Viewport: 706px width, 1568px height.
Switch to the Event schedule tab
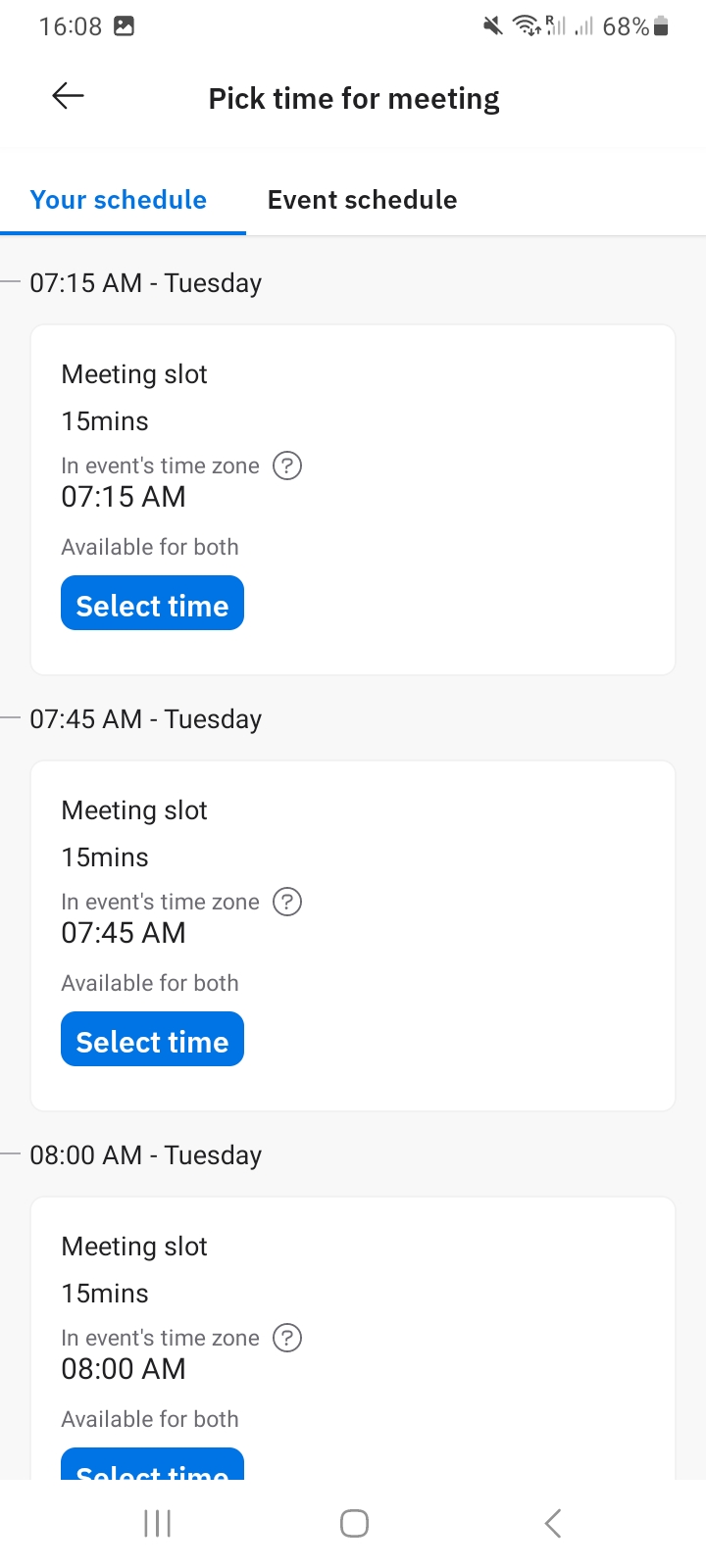pyautogui.click(x=362, y=200)
